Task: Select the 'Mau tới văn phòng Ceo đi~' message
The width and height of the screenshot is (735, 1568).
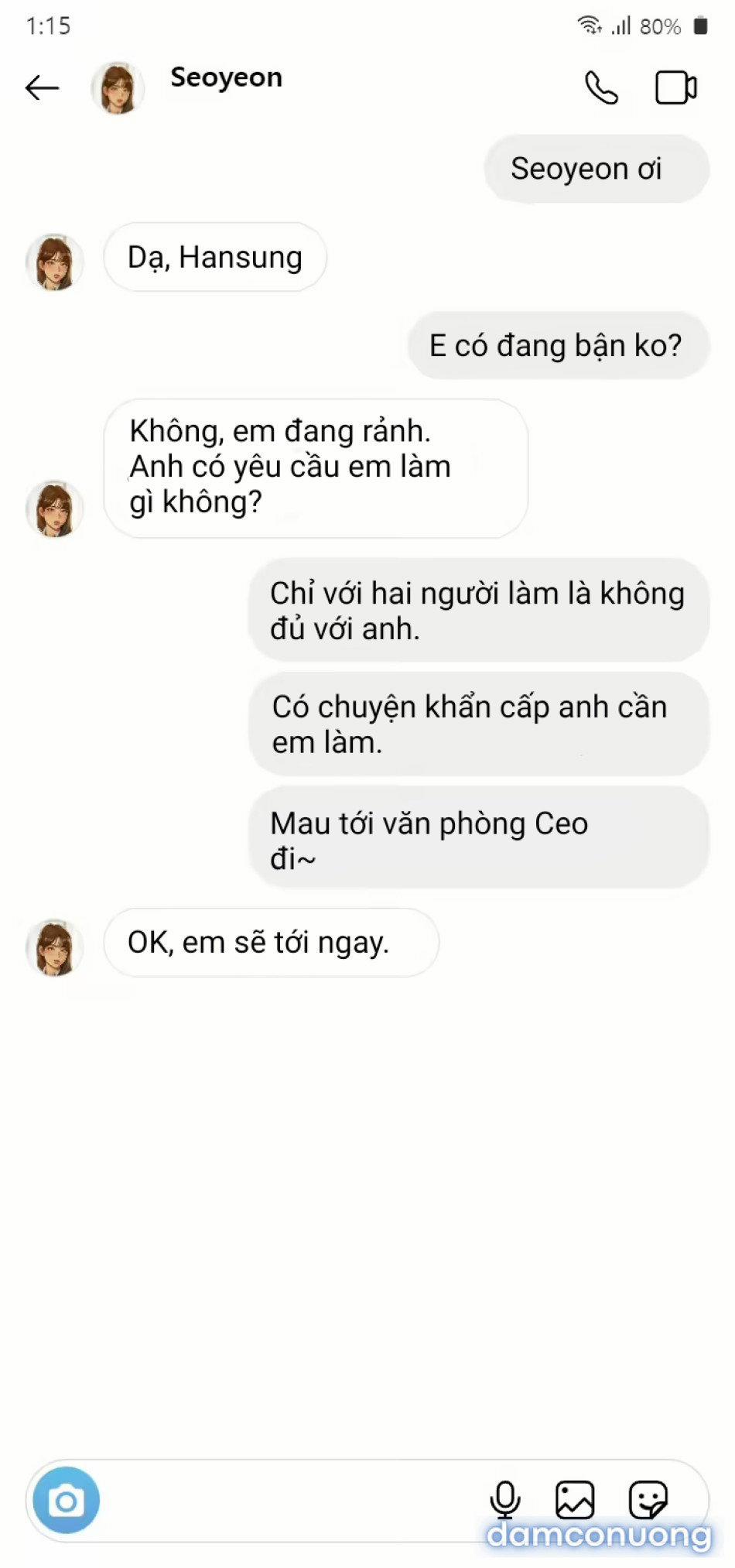Action: click(477, 837)
